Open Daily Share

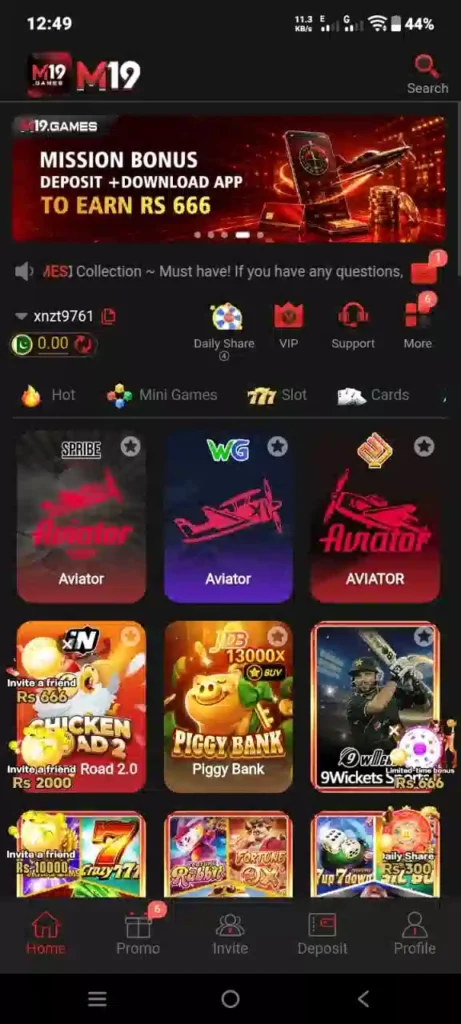click(224, 327)
